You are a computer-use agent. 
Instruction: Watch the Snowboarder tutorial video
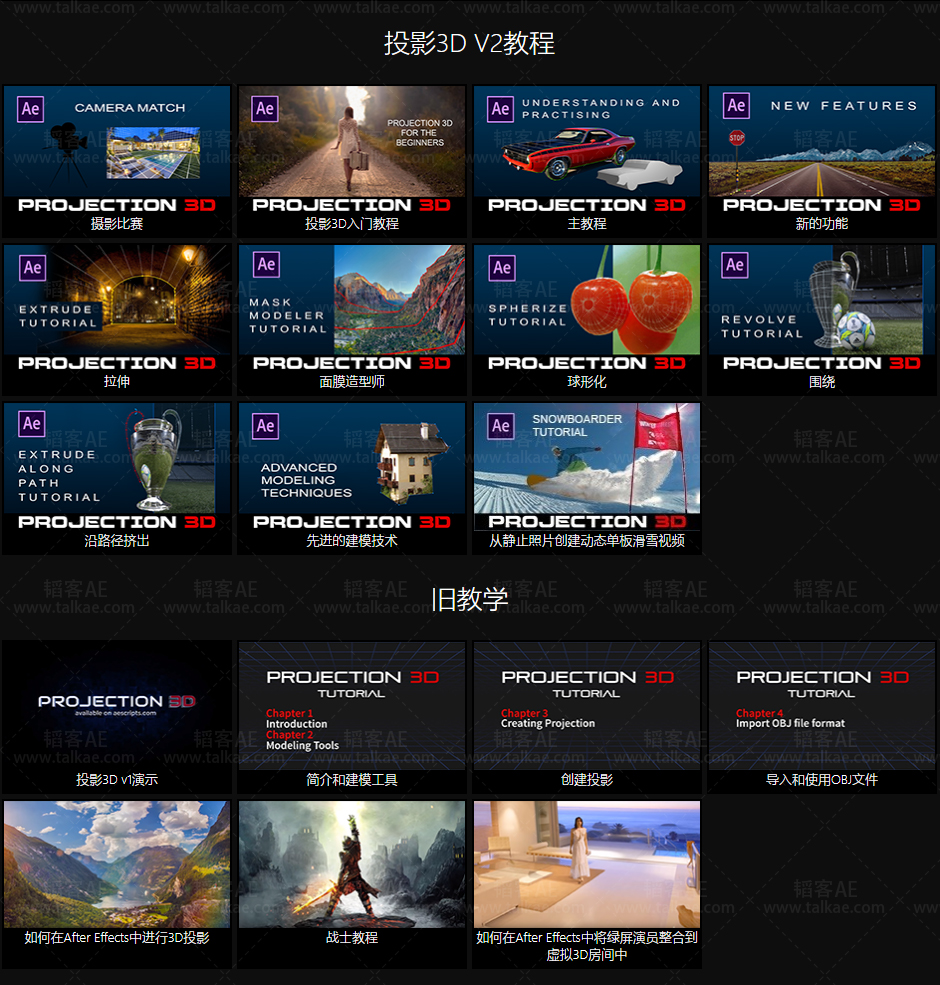(587, 466)
